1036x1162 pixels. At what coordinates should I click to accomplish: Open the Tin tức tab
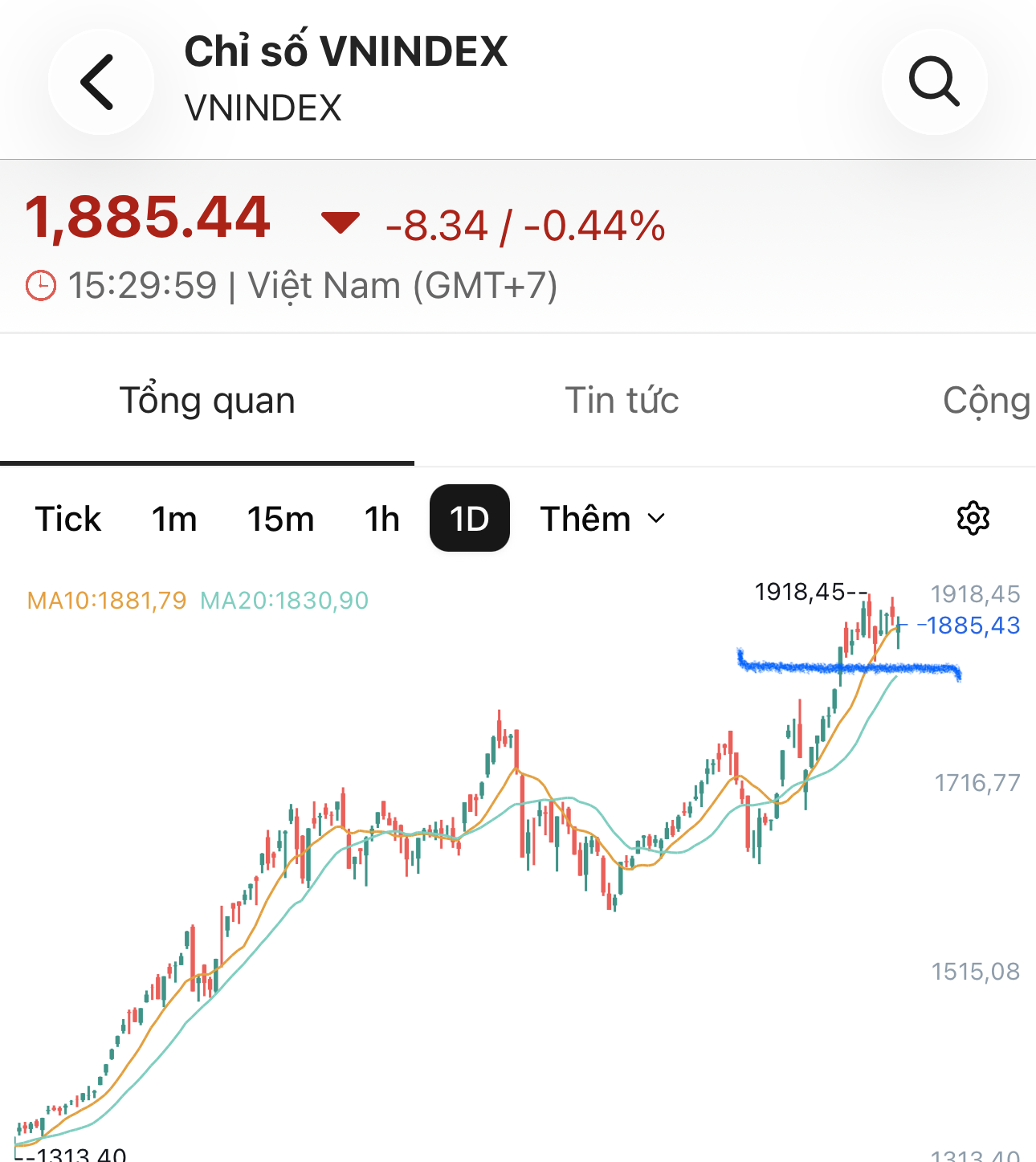(x=622, y=401)
